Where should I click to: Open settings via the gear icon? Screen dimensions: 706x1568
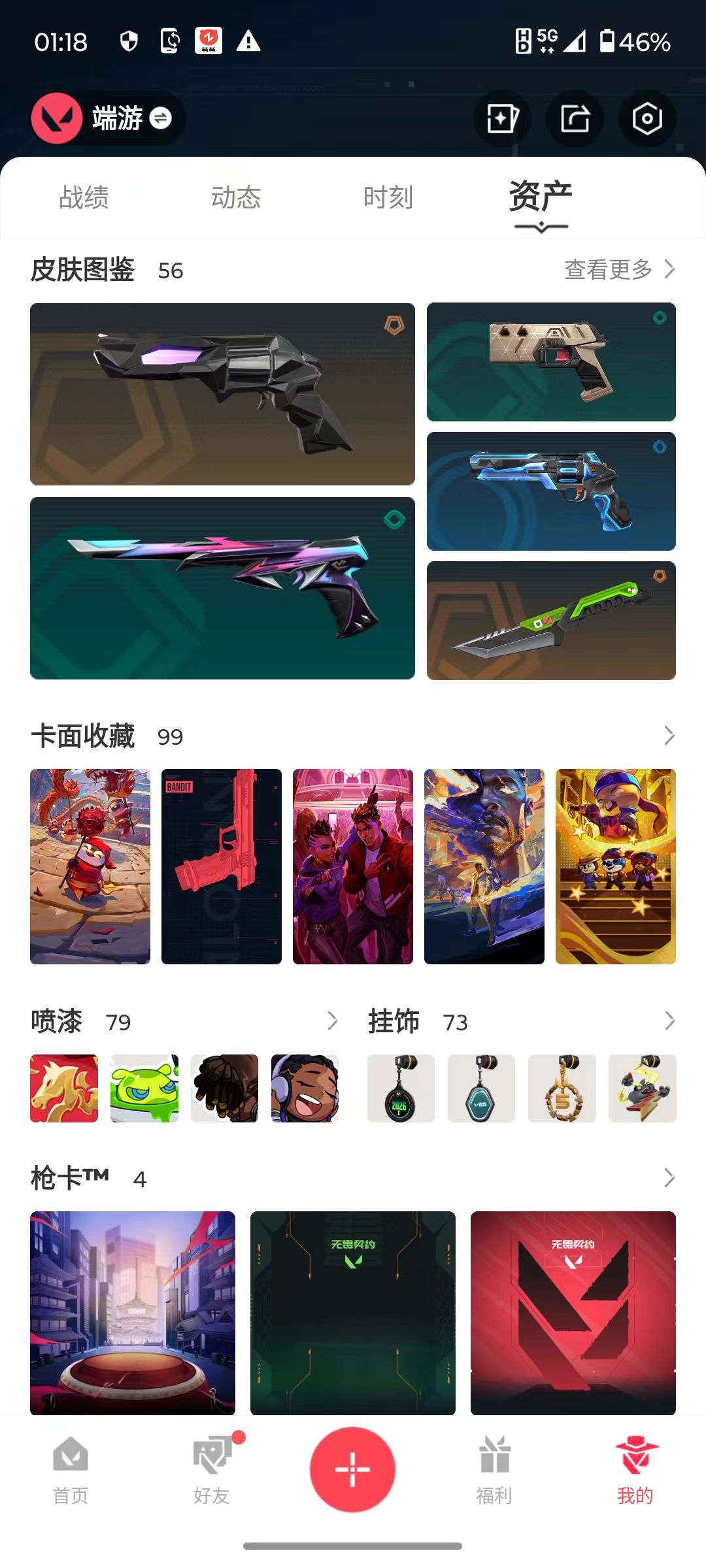pyautogui.click(x=647, y=120)
